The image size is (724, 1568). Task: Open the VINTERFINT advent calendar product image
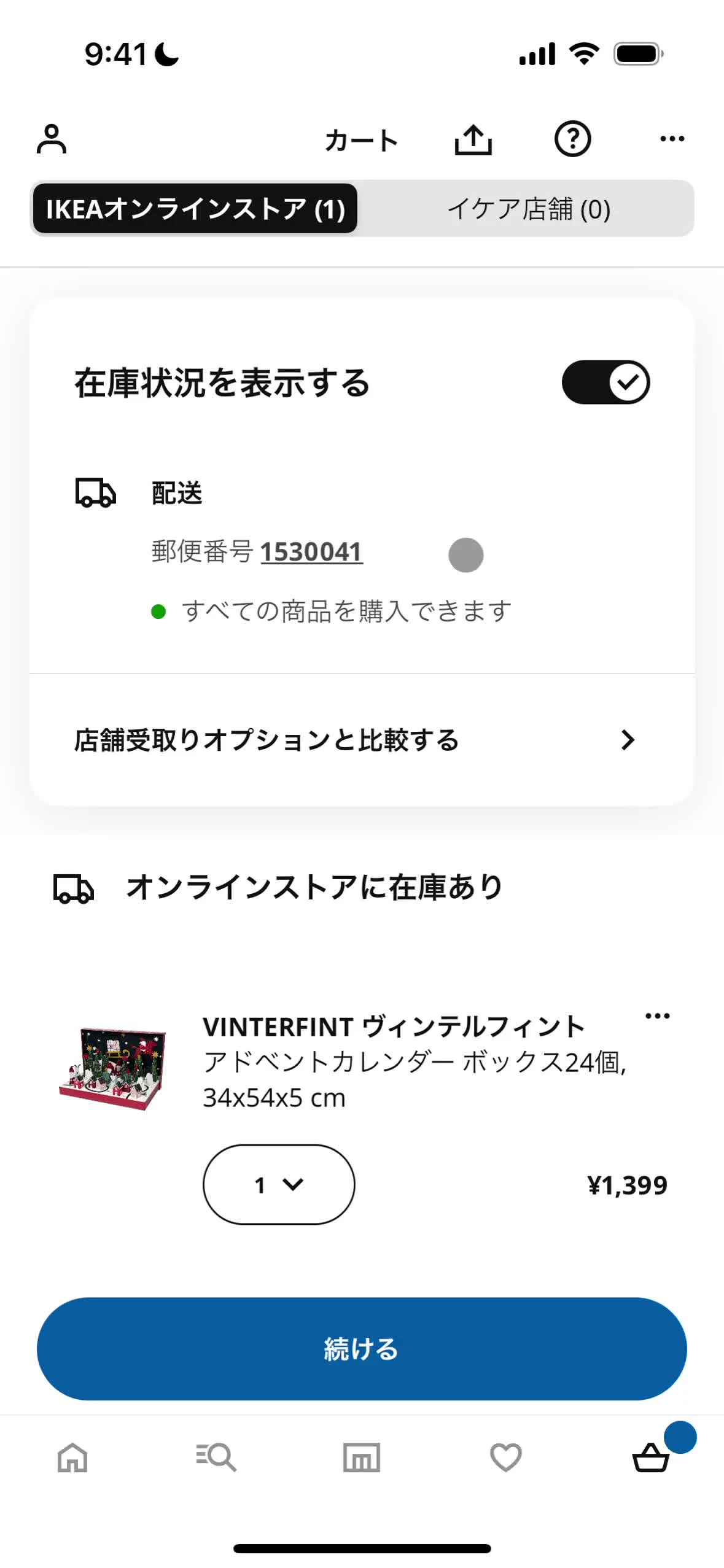click(x=112, y=1067)
